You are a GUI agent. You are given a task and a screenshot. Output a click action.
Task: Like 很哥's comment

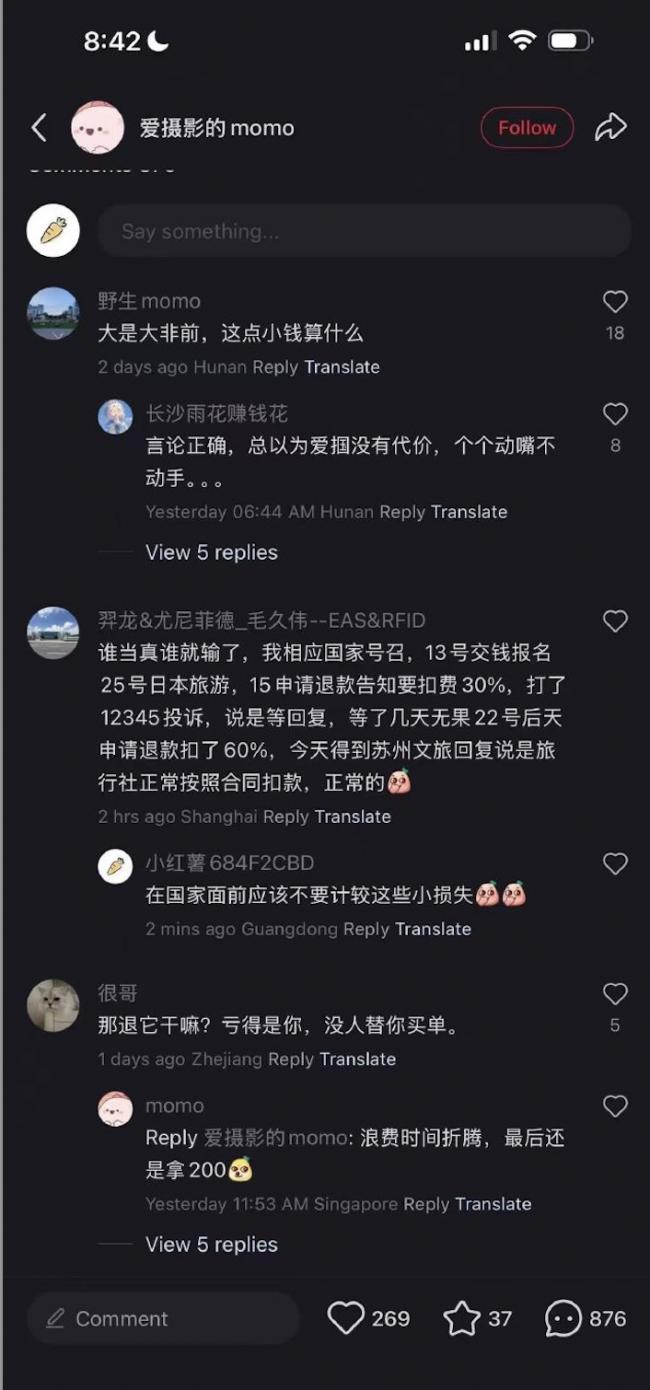[615, 994]
